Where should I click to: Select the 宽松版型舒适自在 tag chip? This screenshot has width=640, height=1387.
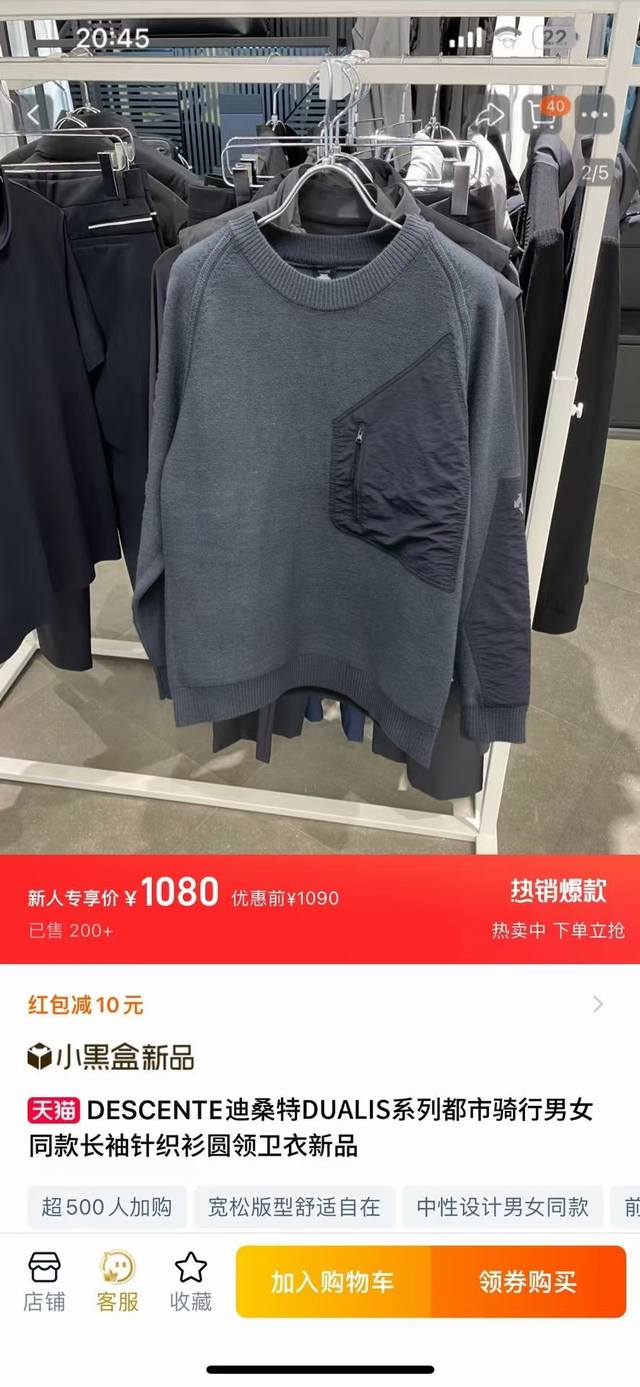(x=294, y=1207)
